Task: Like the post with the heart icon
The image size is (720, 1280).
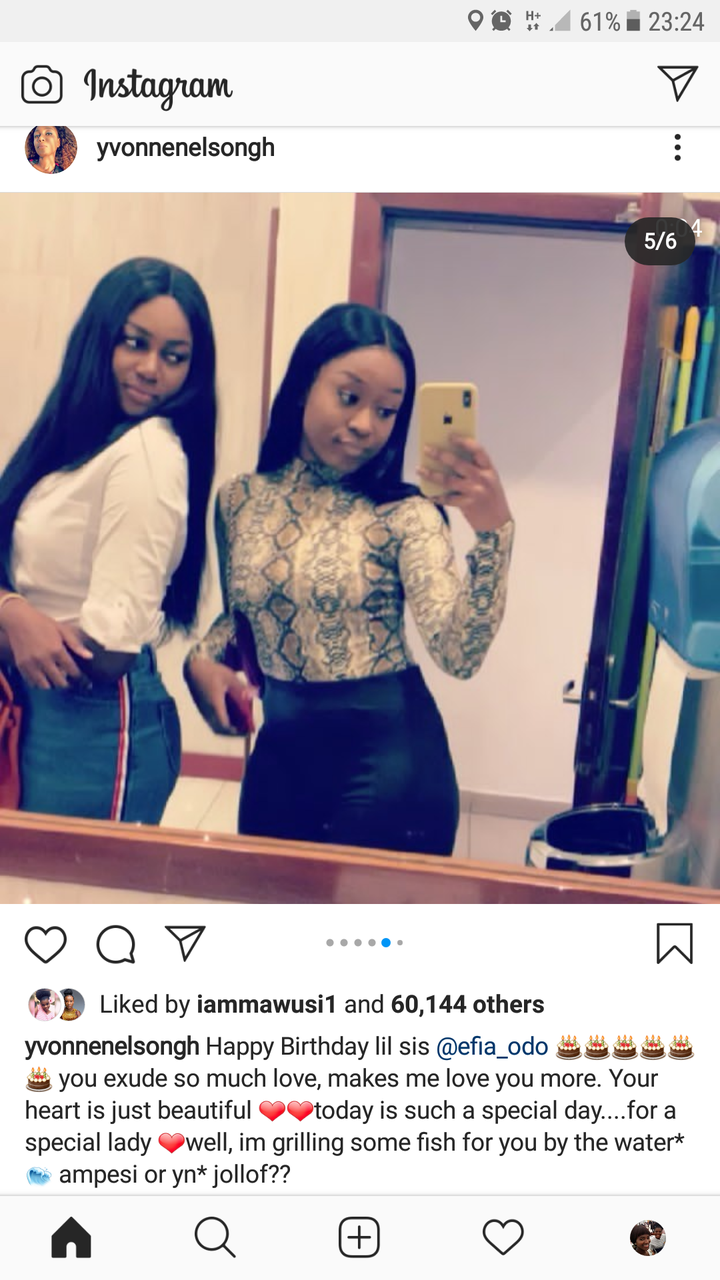Action: [x=45, y=944]
